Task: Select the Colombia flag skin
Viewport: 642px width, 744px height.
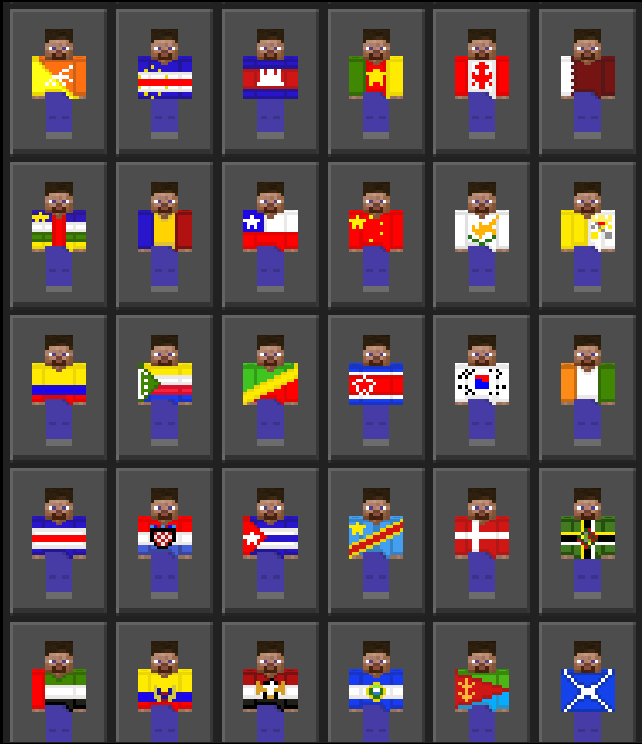Action: (x=58, y=387)
